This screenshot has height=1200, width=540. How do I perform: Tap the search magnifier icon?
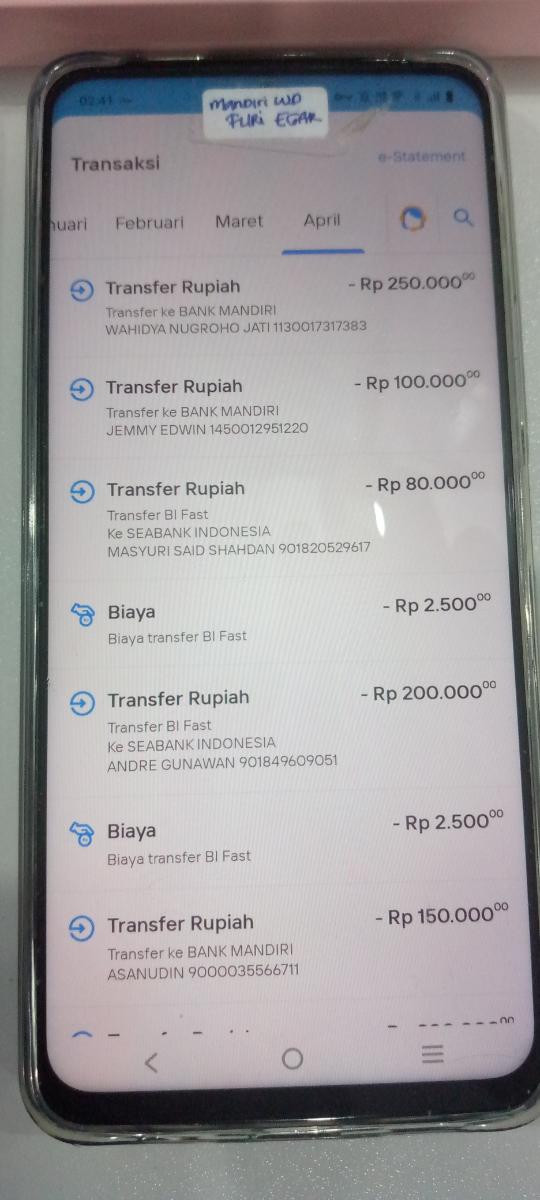coord(463,217)
